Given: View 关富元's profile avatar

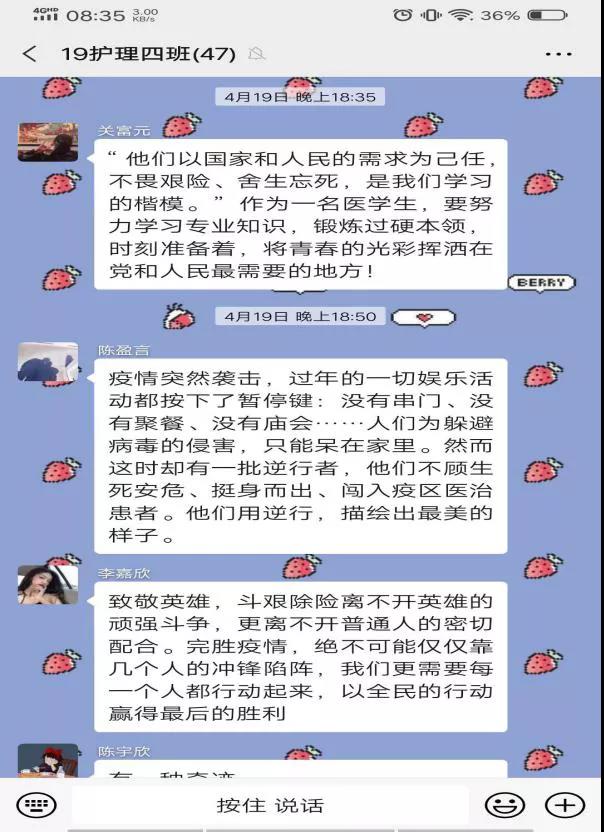Looking at the screenshot, I should point(48,142).
